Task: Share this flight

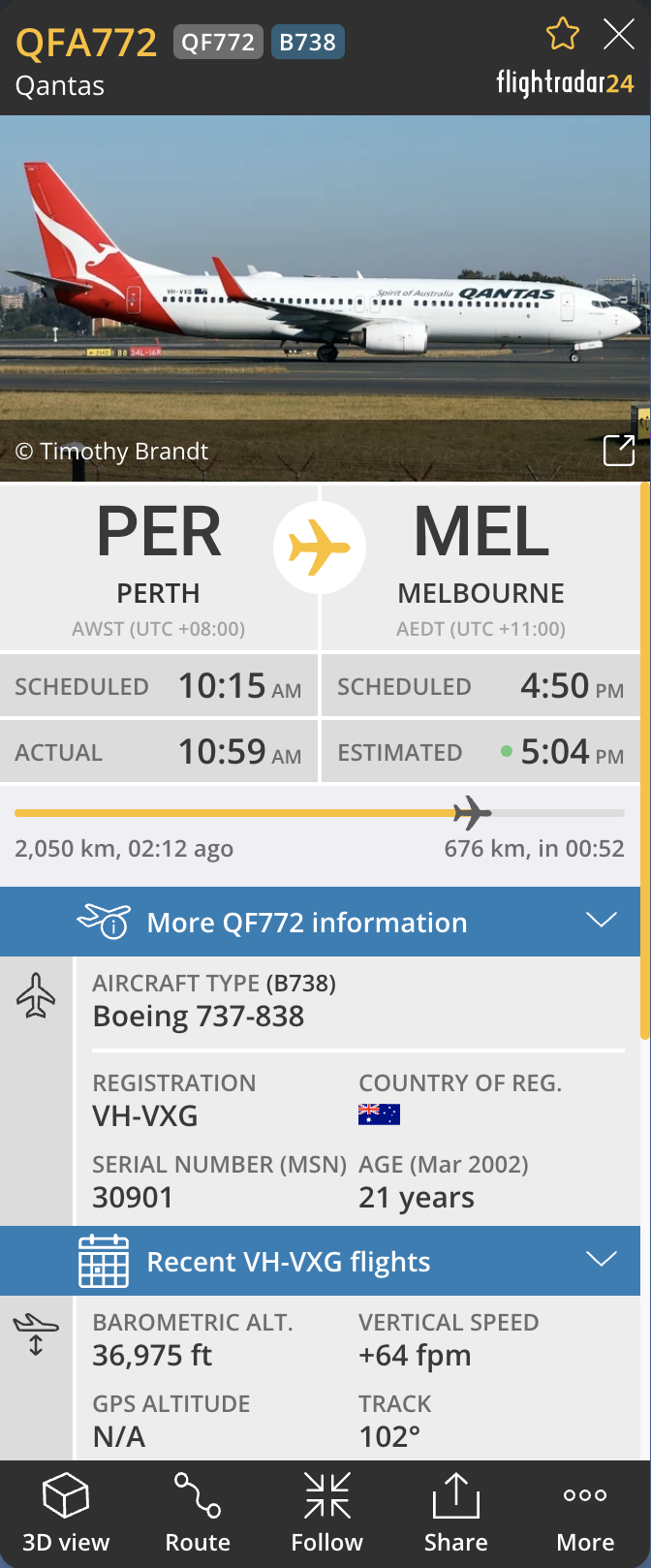Action: pyautogui.click(x=455, y=1514)
